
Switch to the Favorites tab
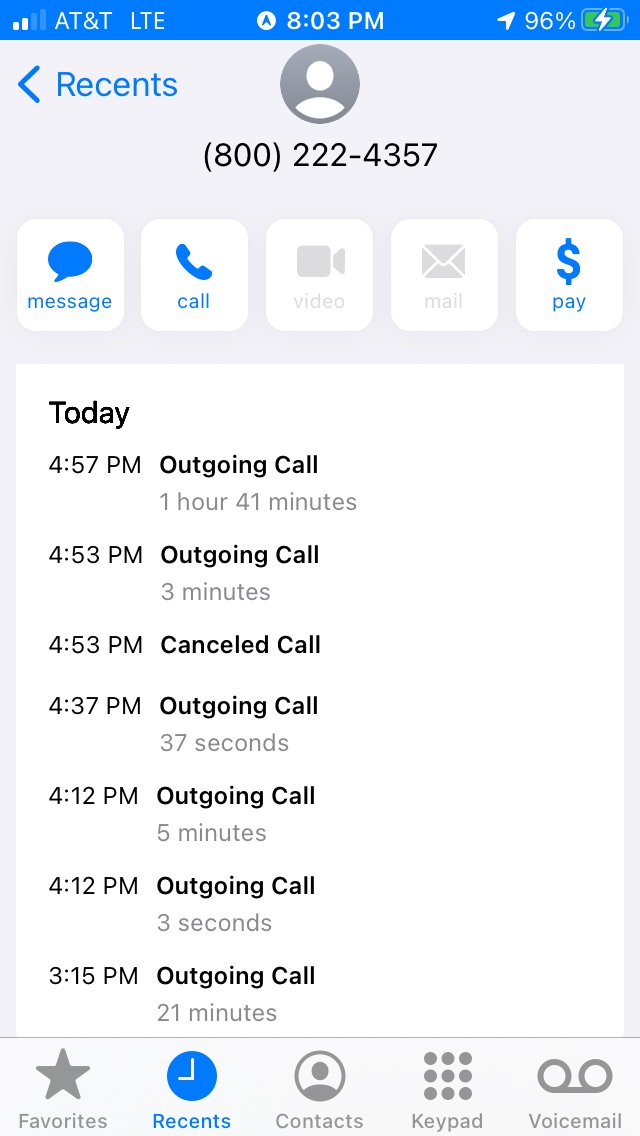(x=63, y=1088)
